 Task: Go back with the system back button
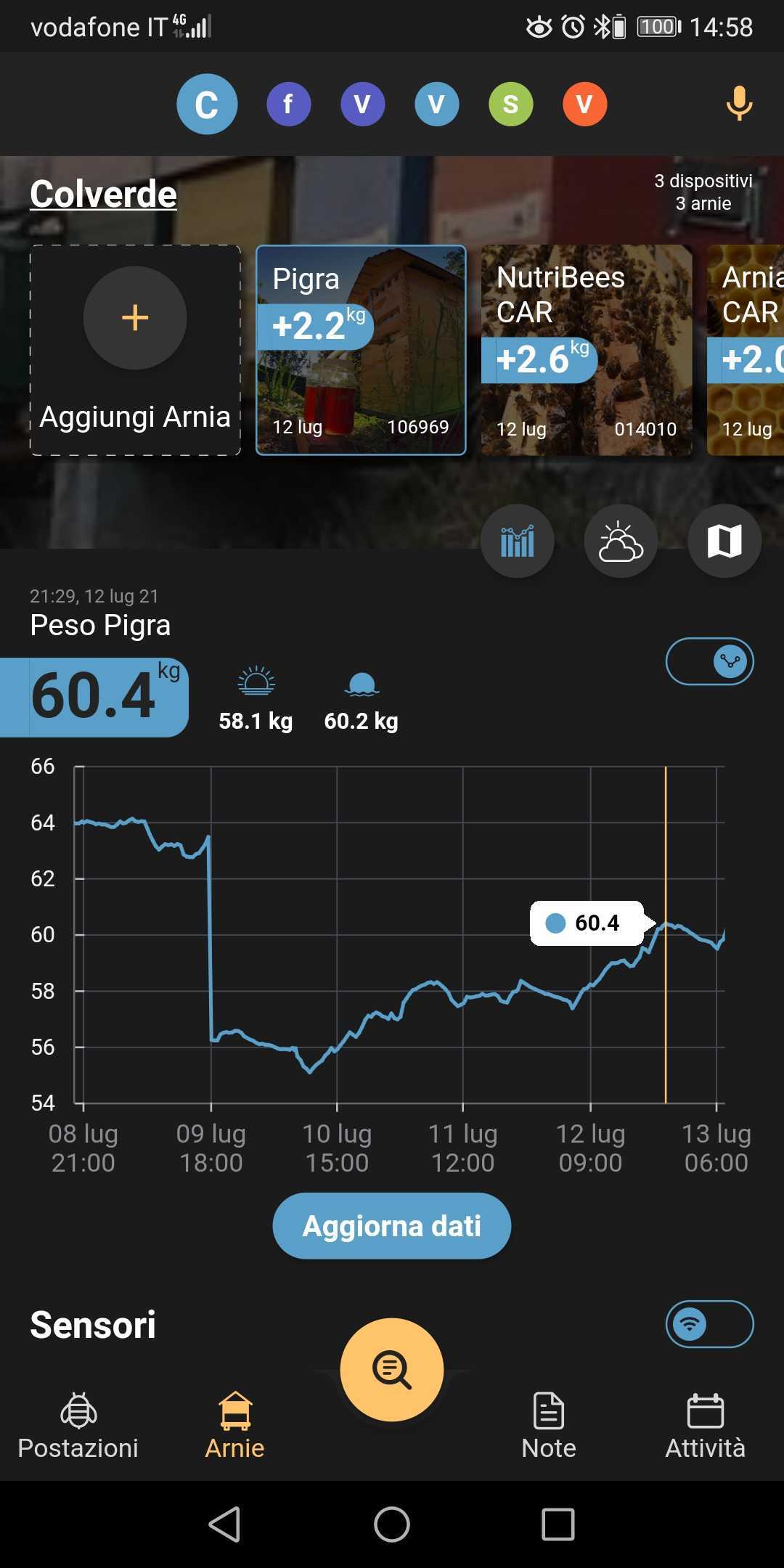(224, 1524)
